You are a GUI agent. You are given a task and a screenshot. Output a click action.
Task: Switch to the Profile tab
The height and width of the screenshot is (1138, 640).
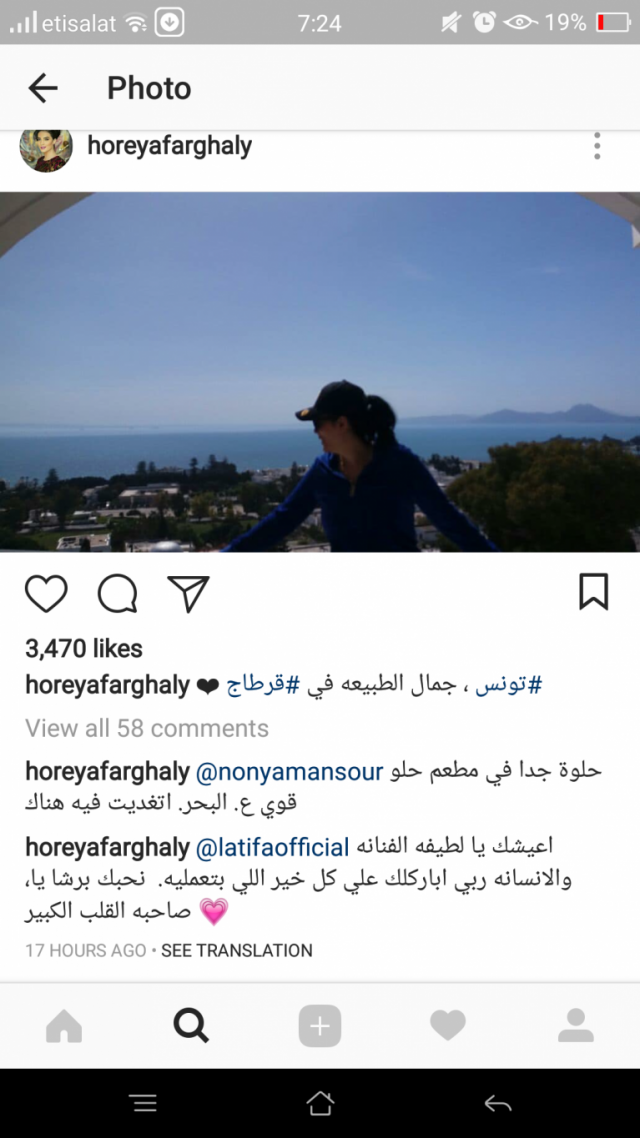click(x=575, y=1025)
